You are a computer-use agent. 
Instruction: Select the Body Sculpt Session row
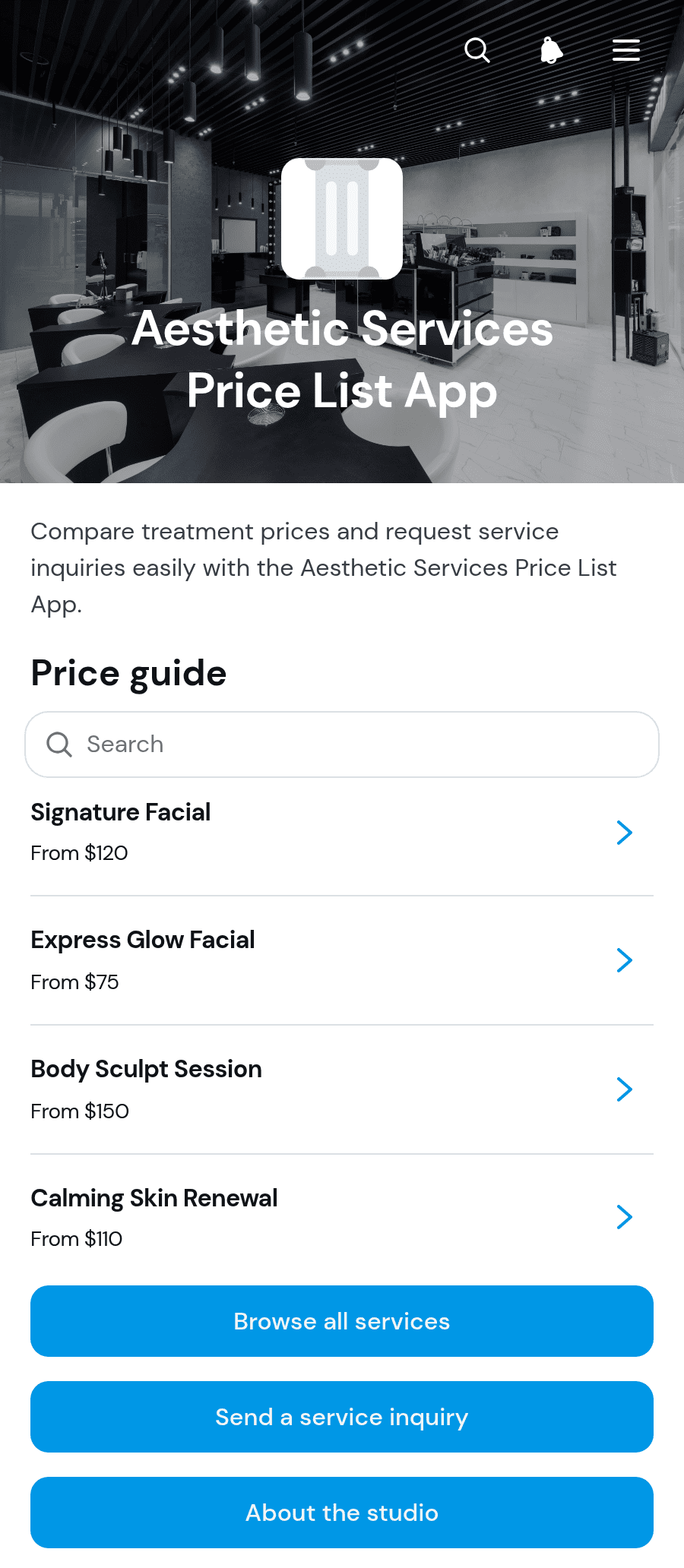342,1090
